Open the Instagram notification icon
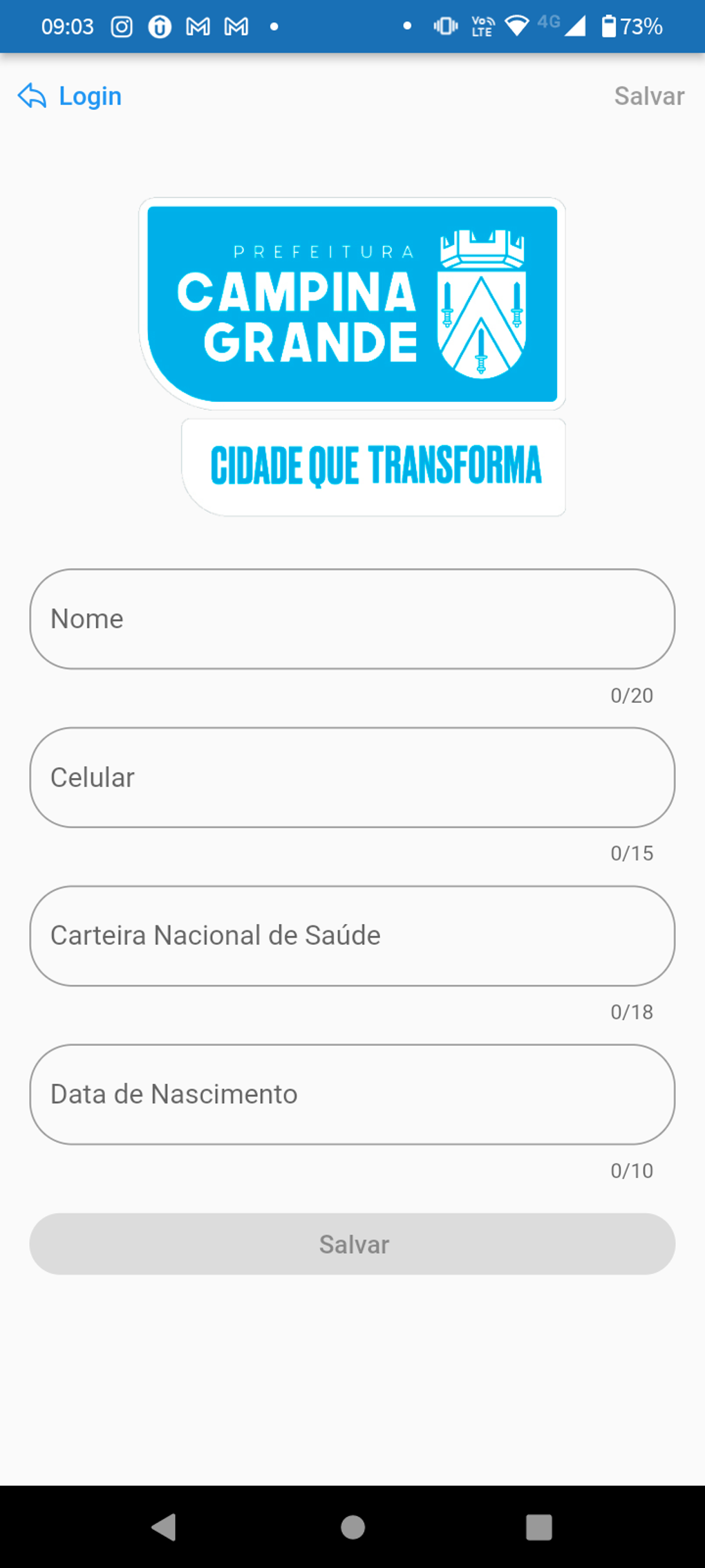This screenshot has width=705, height=1568. point(121,26)
